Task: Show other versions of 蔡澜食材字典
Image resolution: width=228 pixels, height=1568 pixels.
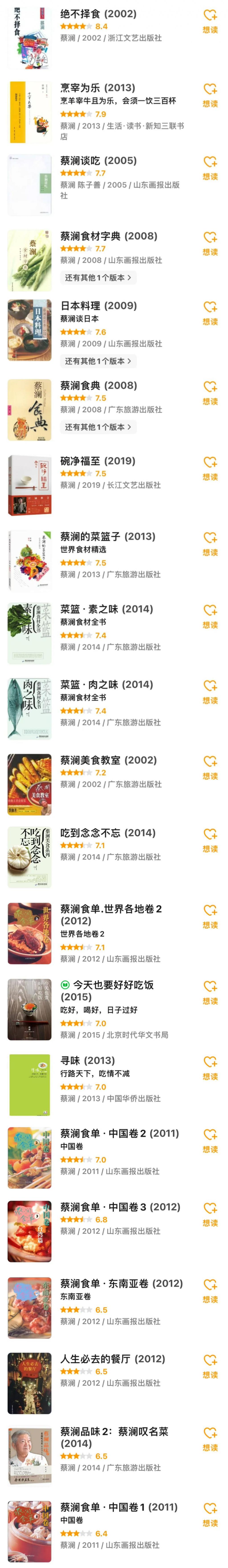Action: (98, 278)
